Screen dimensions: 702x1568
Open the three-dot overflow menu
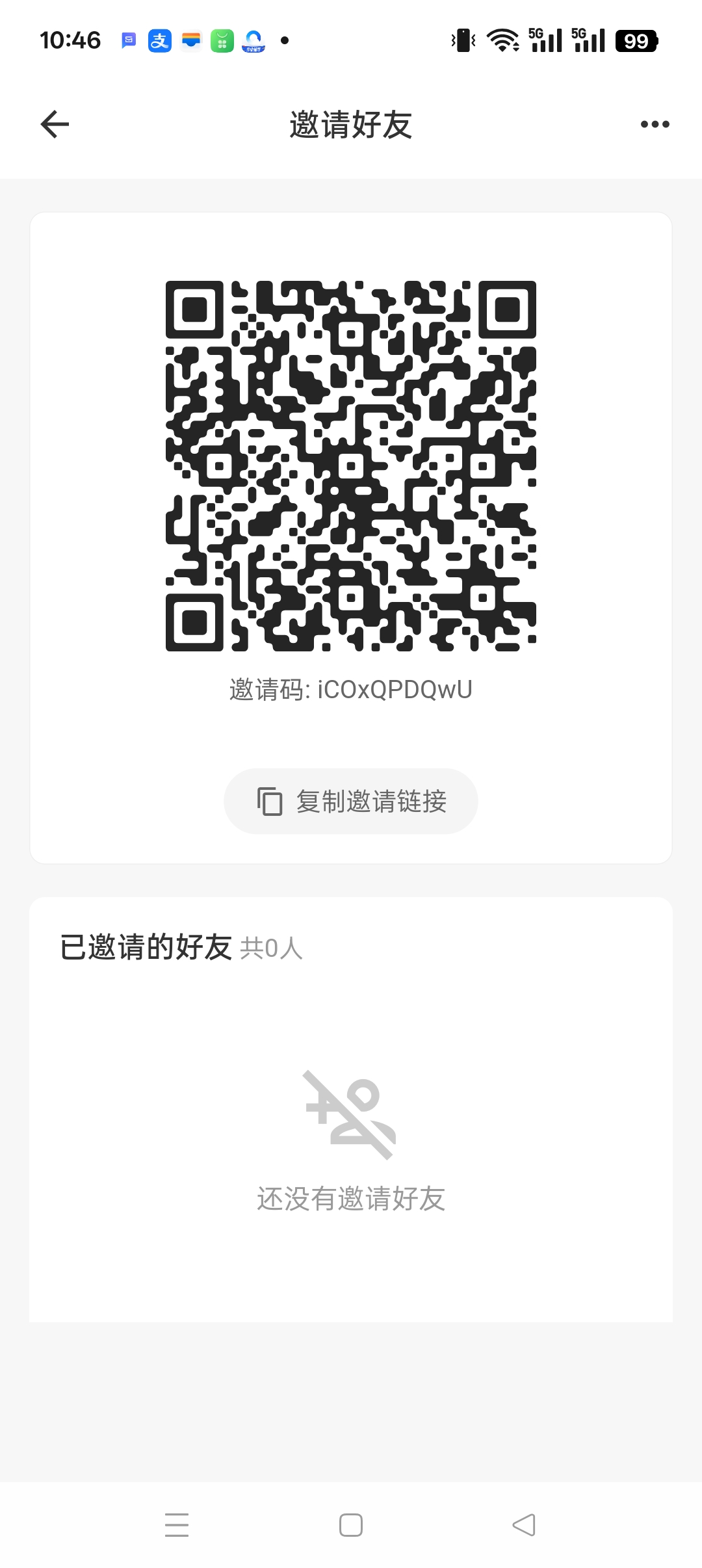click(x=655, y=124)
